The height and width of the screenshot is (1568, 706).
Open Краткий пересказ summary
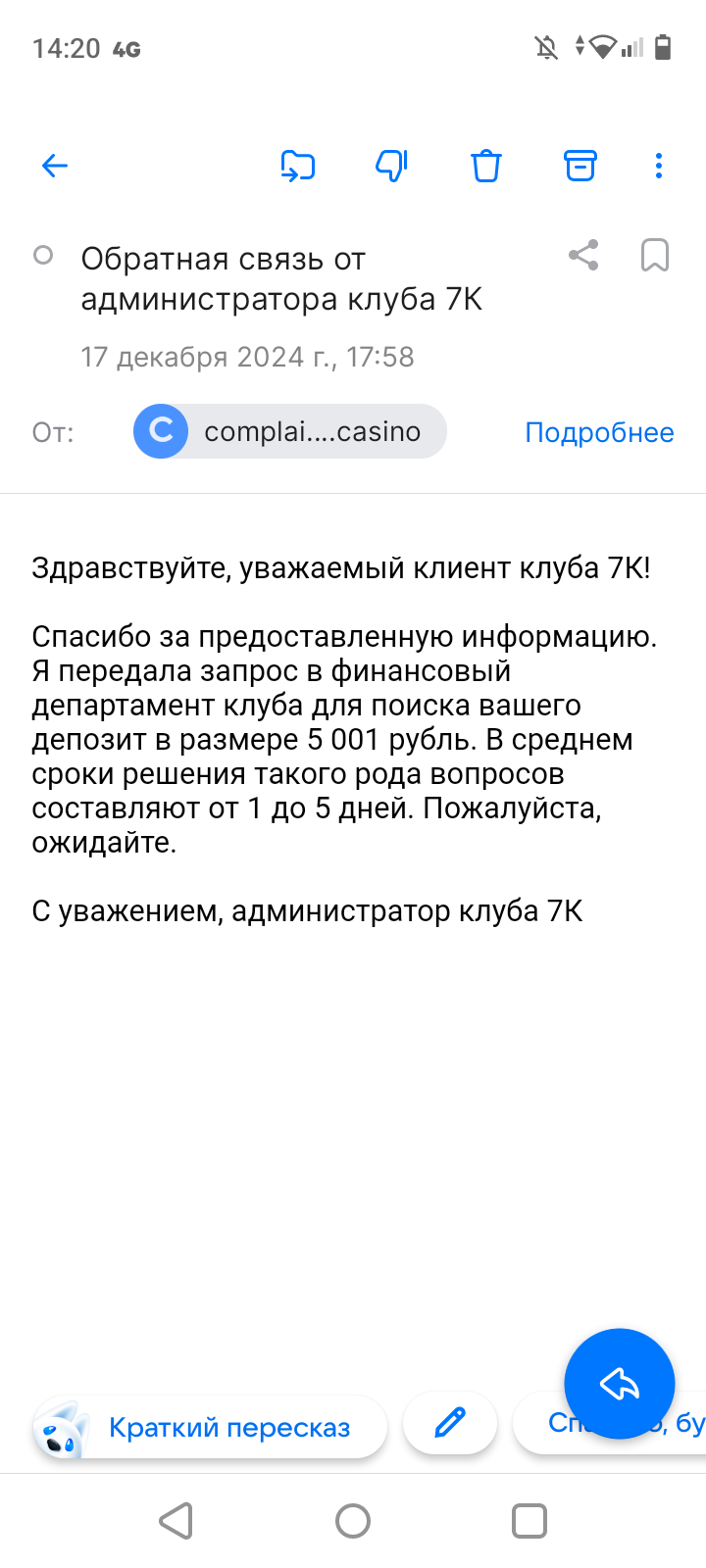click(x=210, y=1427)
